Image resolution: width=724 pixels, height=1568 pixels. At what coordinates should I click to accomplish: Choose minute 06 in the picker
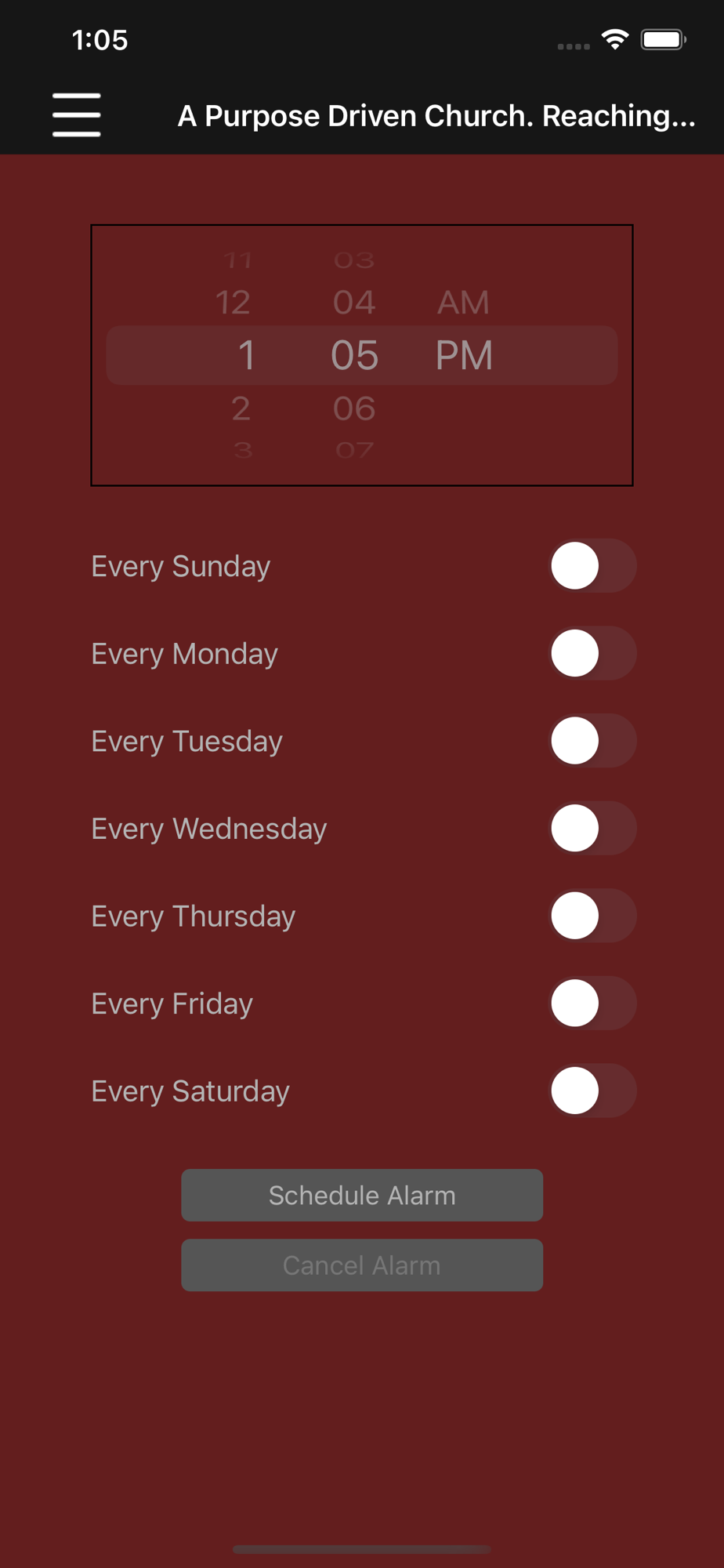pyautogui.click(x=354, y=408)
